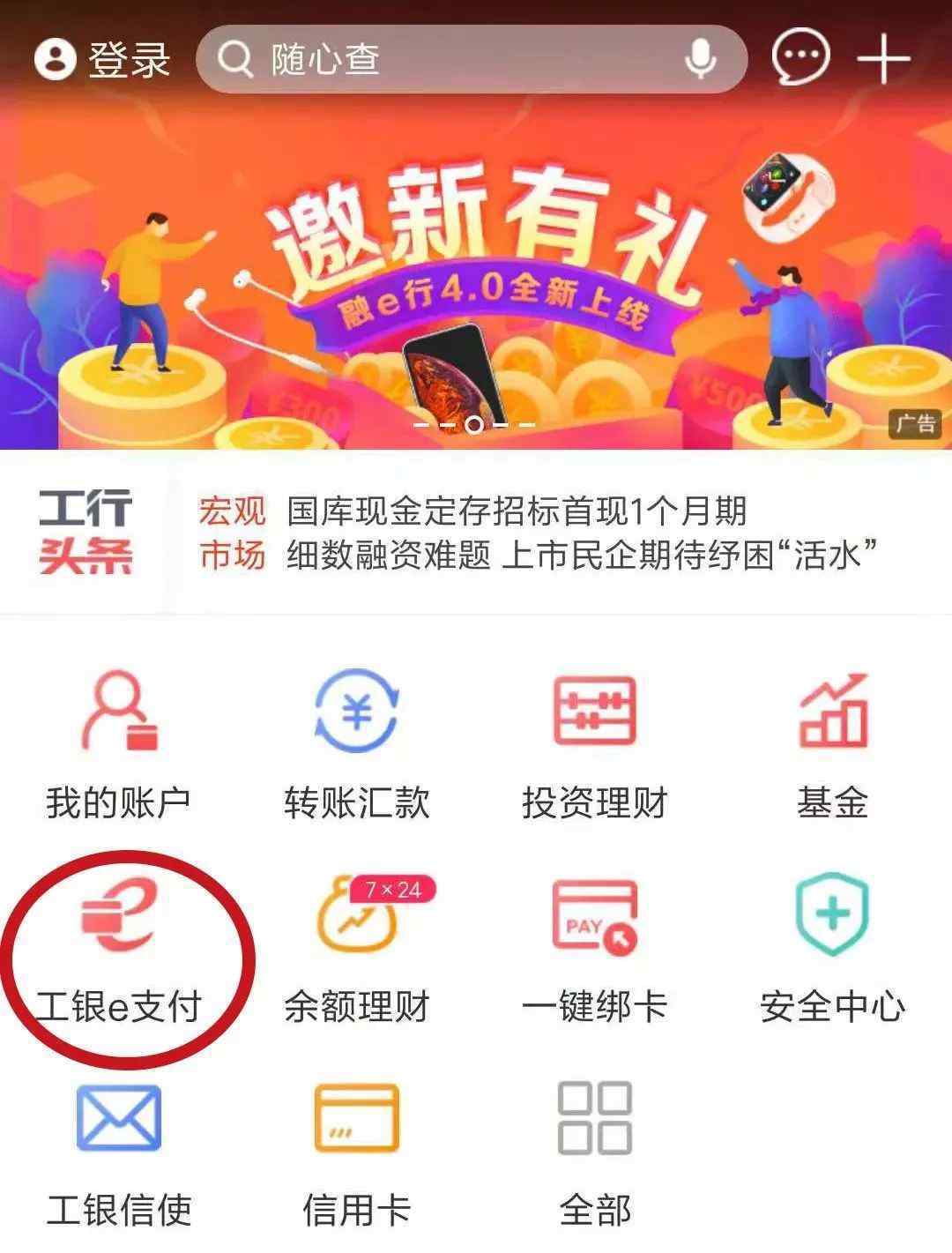Start voice search with the microphone
Screen dimensions: 952x1253
coord(701,59)
